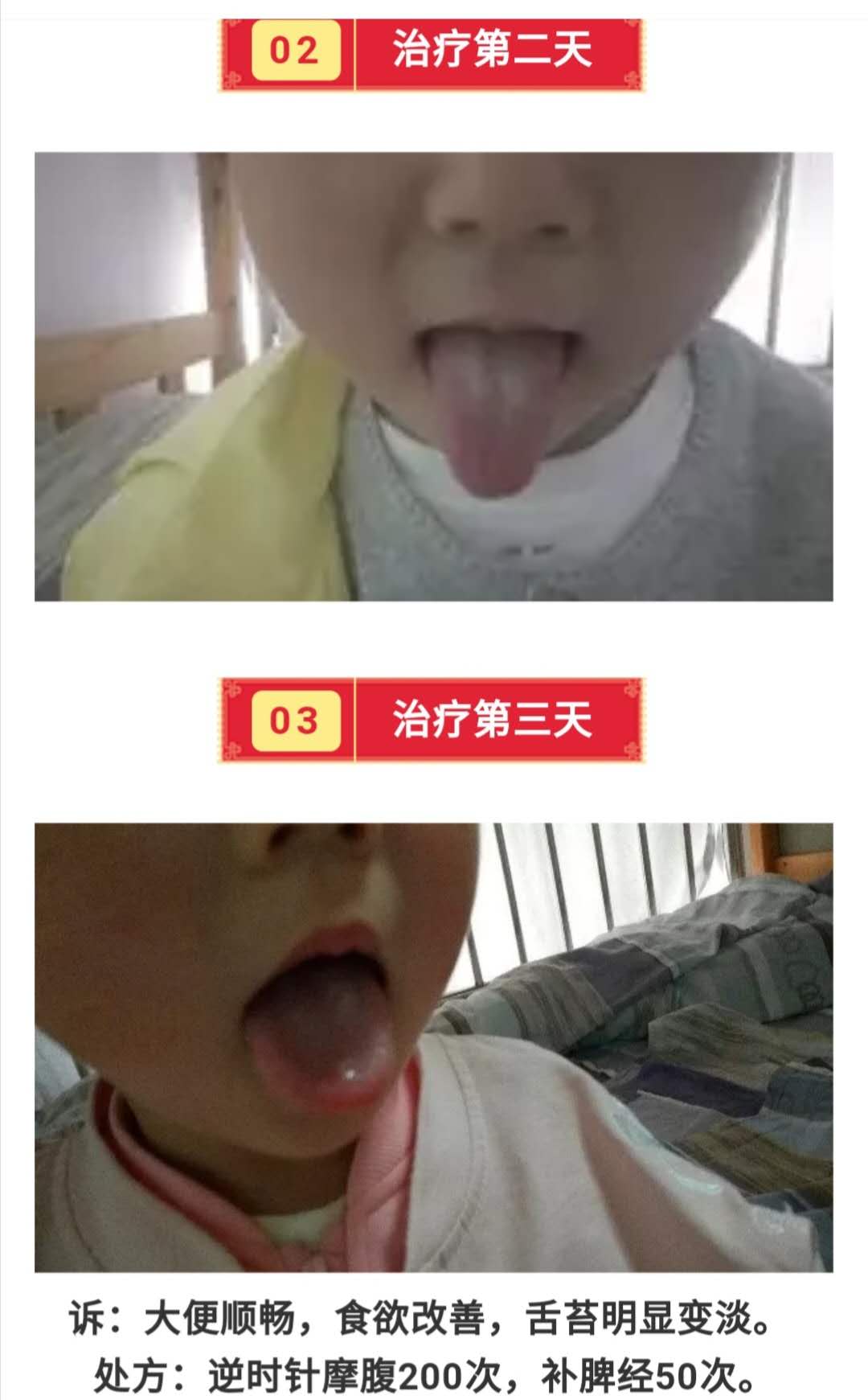The width and height of the screenshot is (868, 1400).
Task: Open the tongue photo under 治疗第二天
Action: [x=433, y=376]
